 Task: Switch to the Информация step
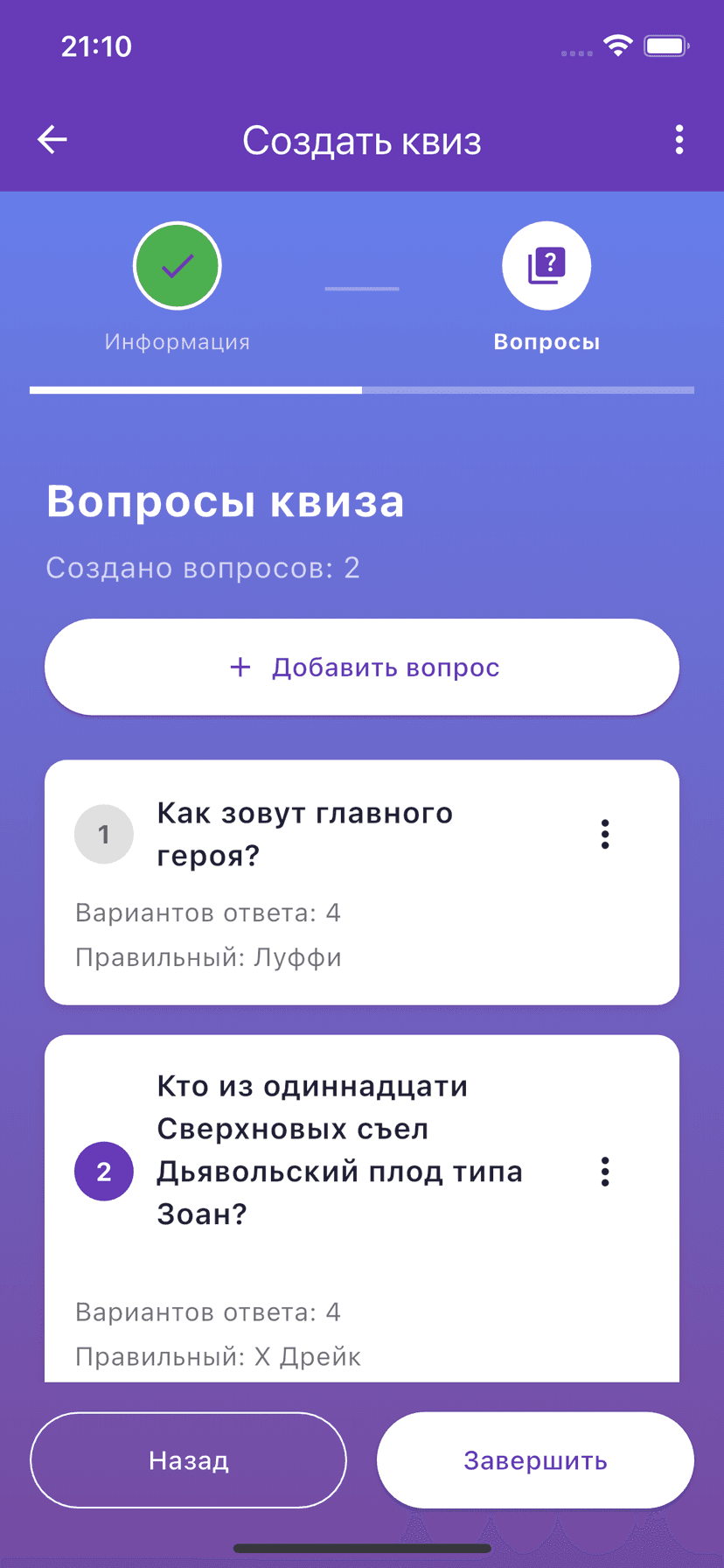[177, 341]
